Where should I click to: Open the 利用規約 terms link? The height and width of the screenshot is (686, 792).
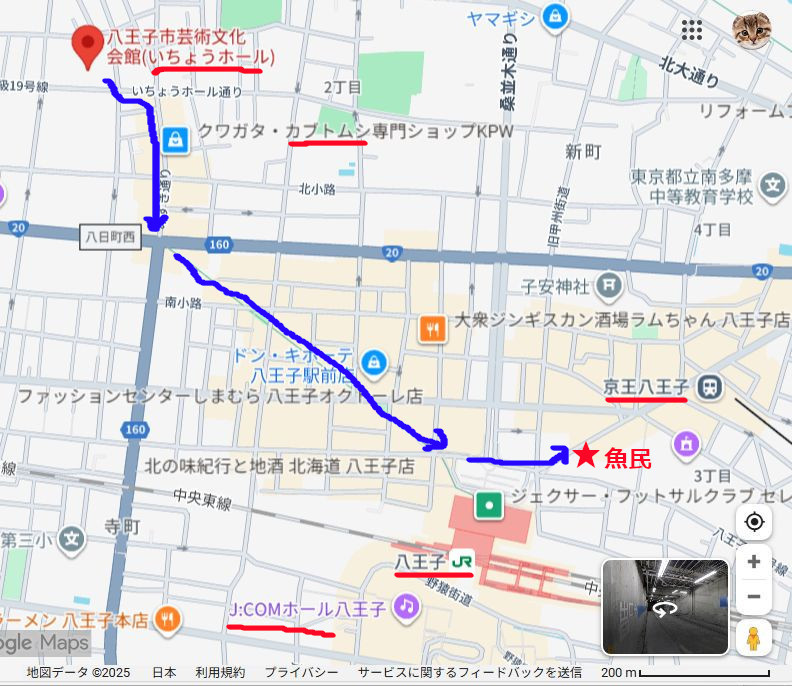pos(220,673)
